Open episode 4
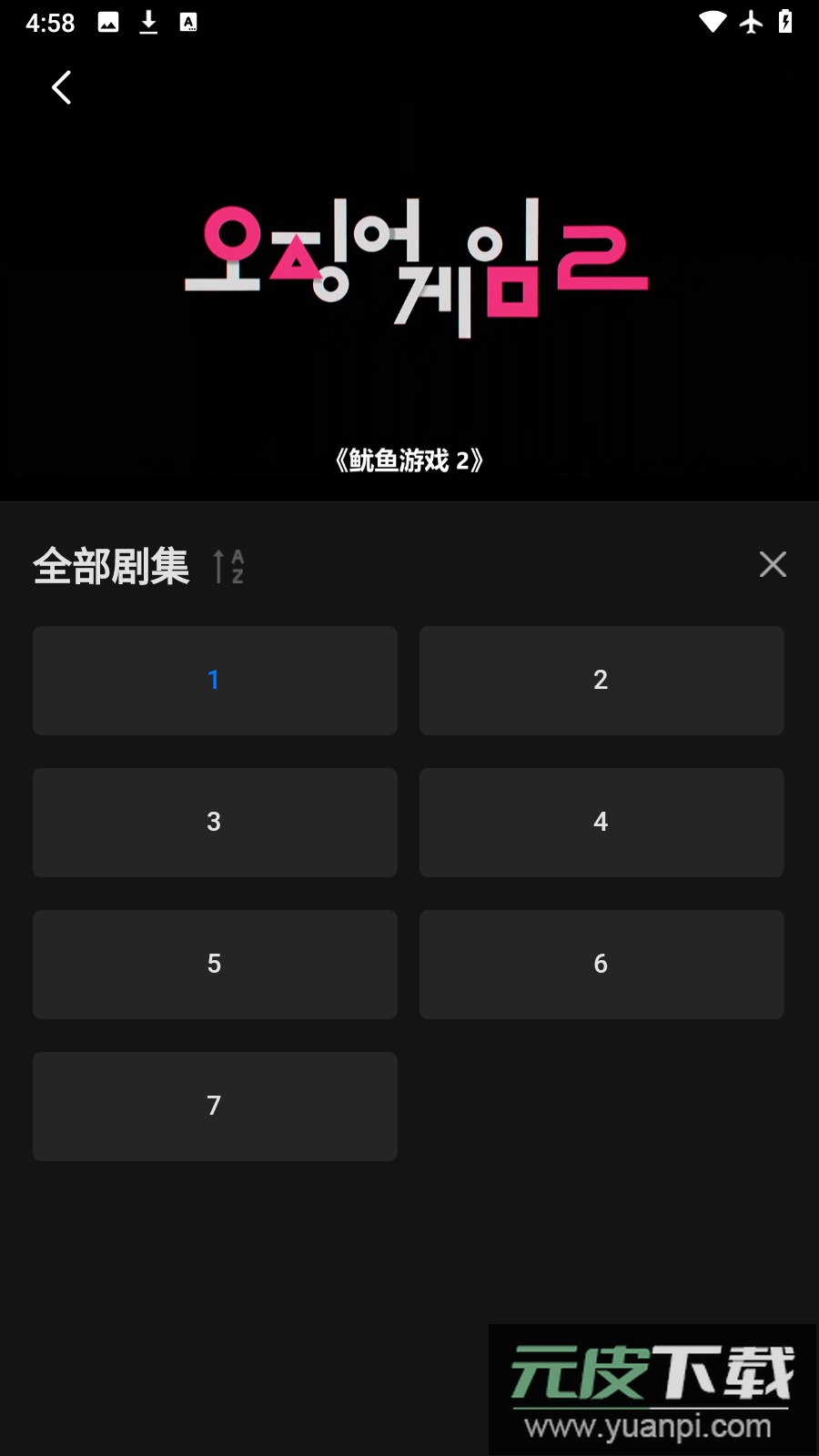The height and width of the screenshot is (1456, 819). tap(601, 823)
